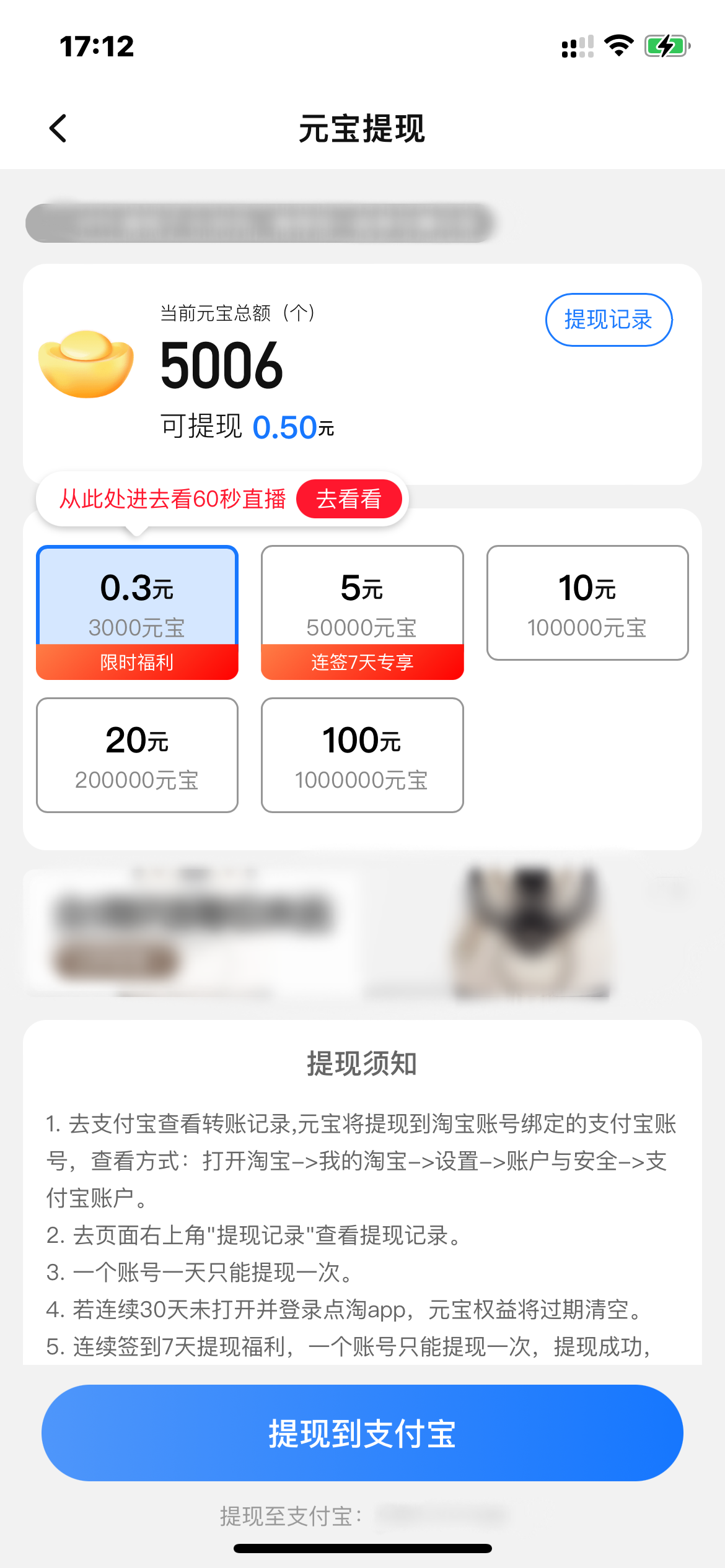Image resolution: width=725 pixels, height=1568 pixels.
Task: Tap 提现到支付宝 to withdraw
Action: pyautogui.click(x=362, y=1432)
